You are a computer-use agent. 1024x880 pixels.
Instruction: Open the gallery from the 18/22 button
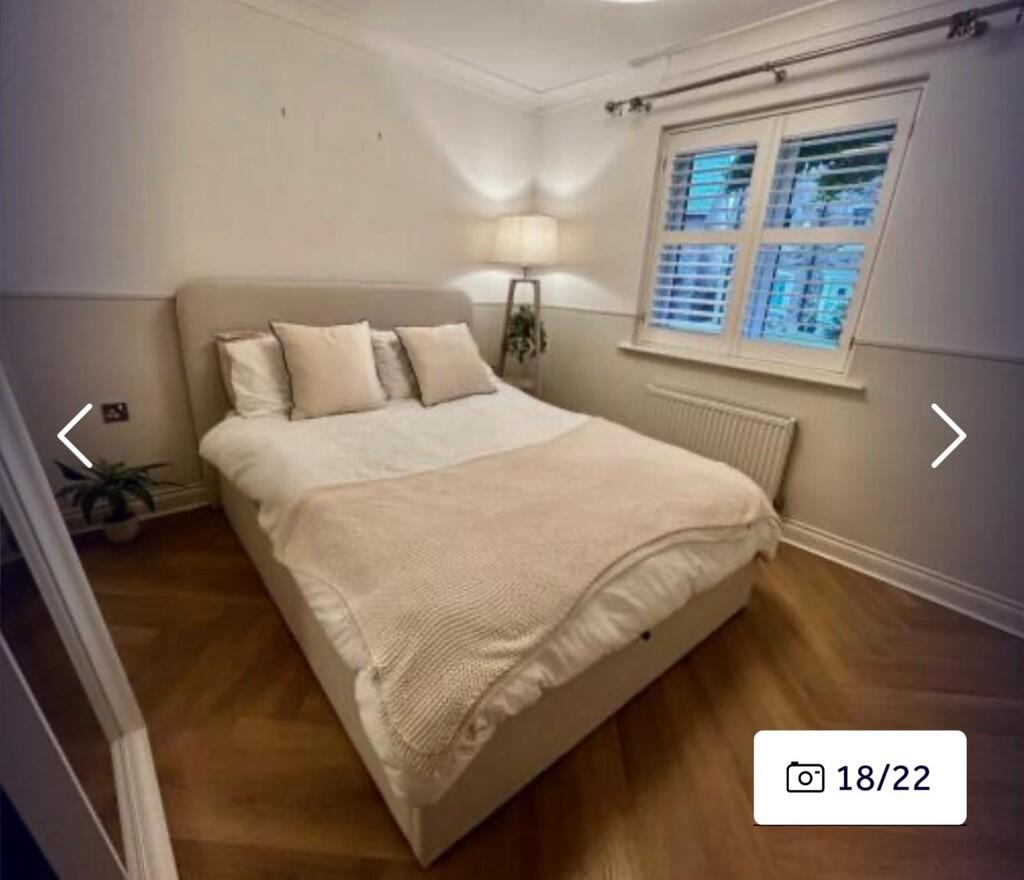pyautogui.click(x=859, y=777)
